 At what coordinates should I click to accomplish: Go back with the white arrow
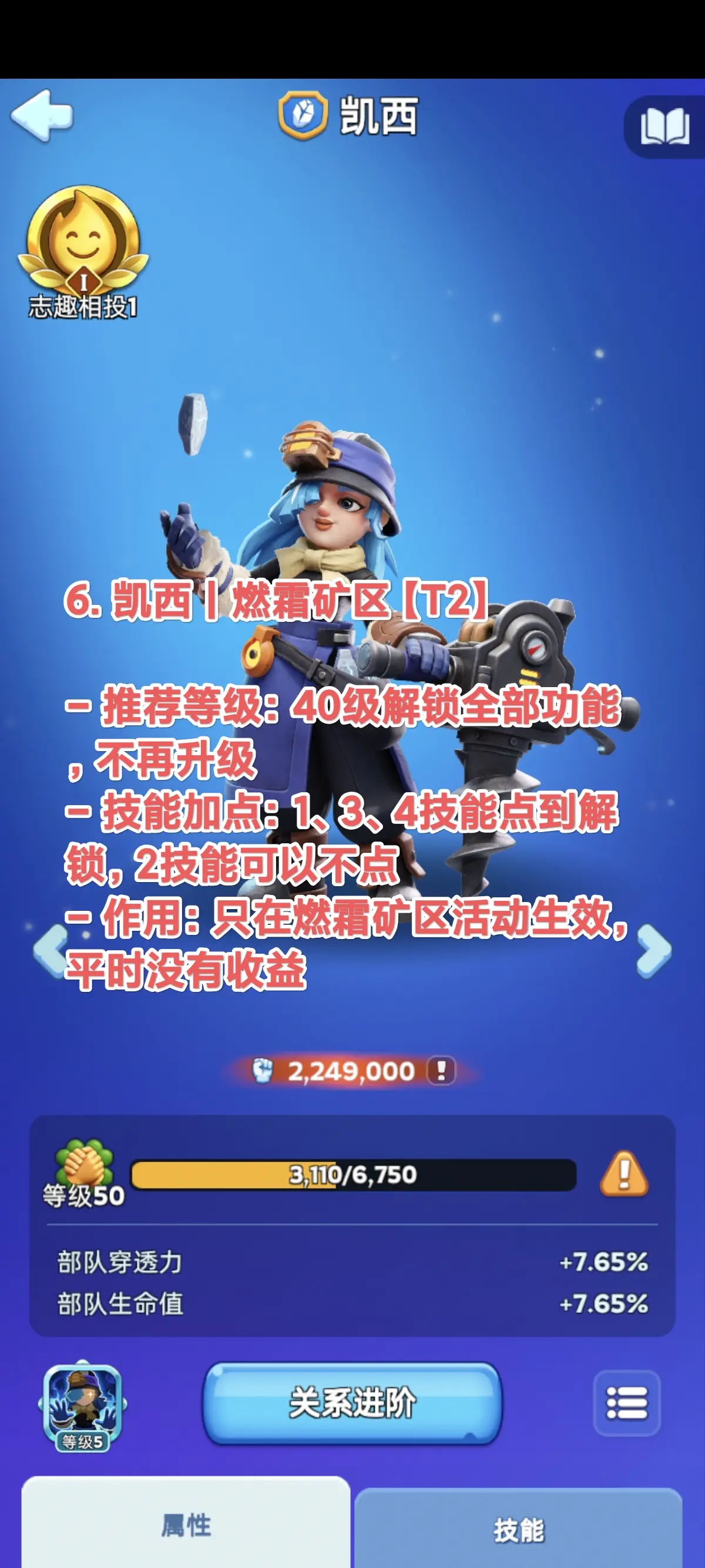pos(41,116)
